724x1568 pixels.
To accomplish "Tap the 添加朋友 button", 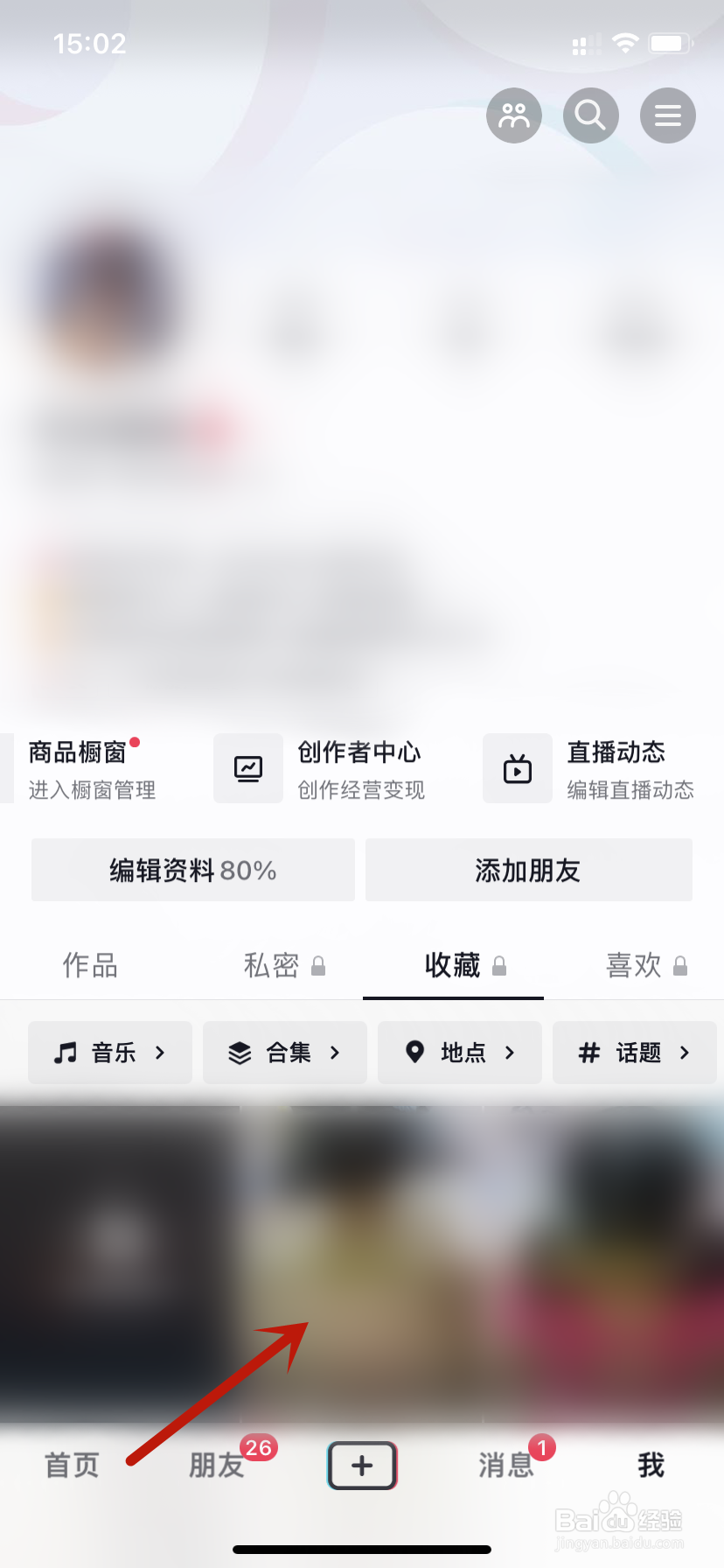I will 528,870.
